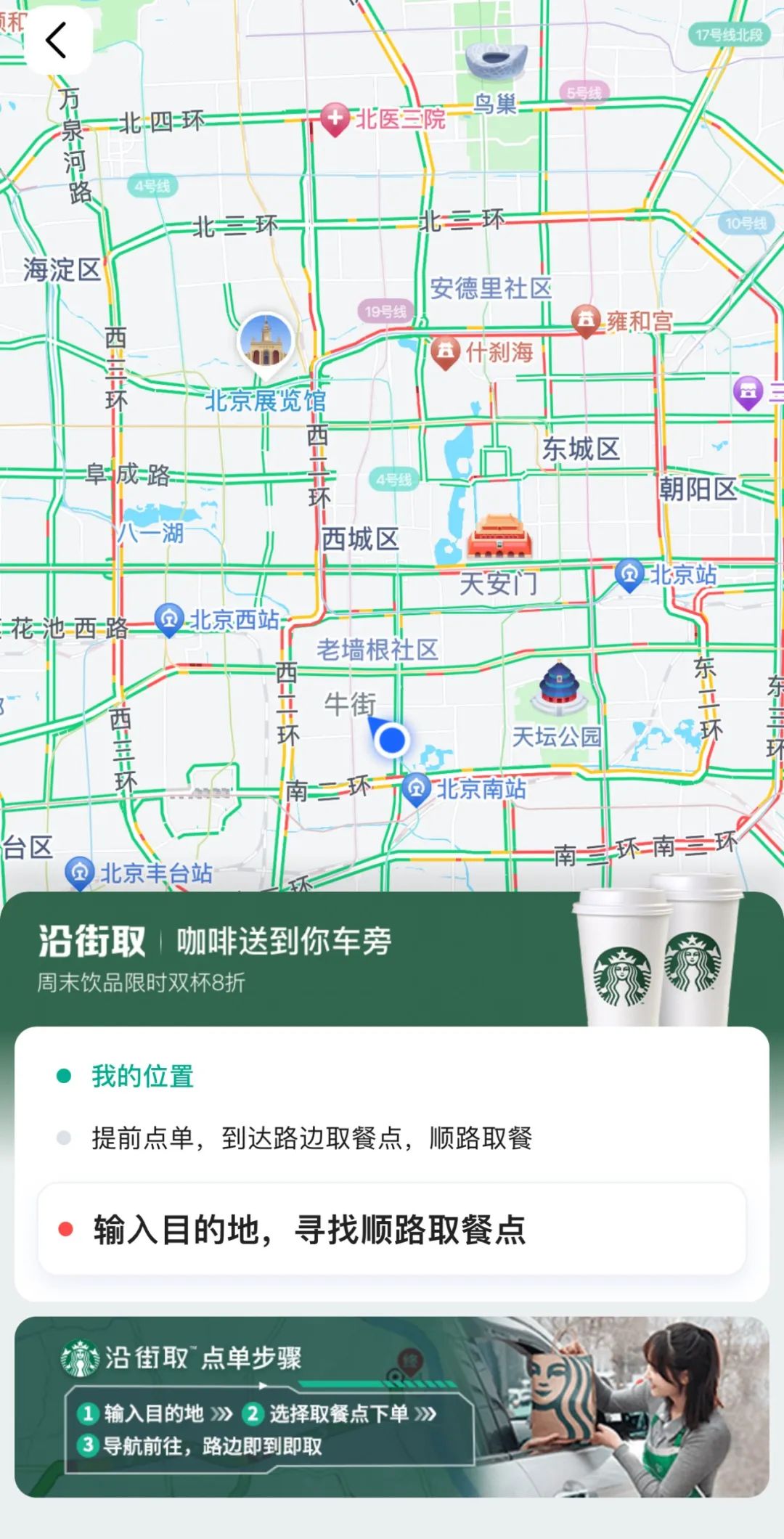Screen dimensions: 784x1539
Task: Tap the 北京丰台站 station marker
Action: tap(80, 872)
